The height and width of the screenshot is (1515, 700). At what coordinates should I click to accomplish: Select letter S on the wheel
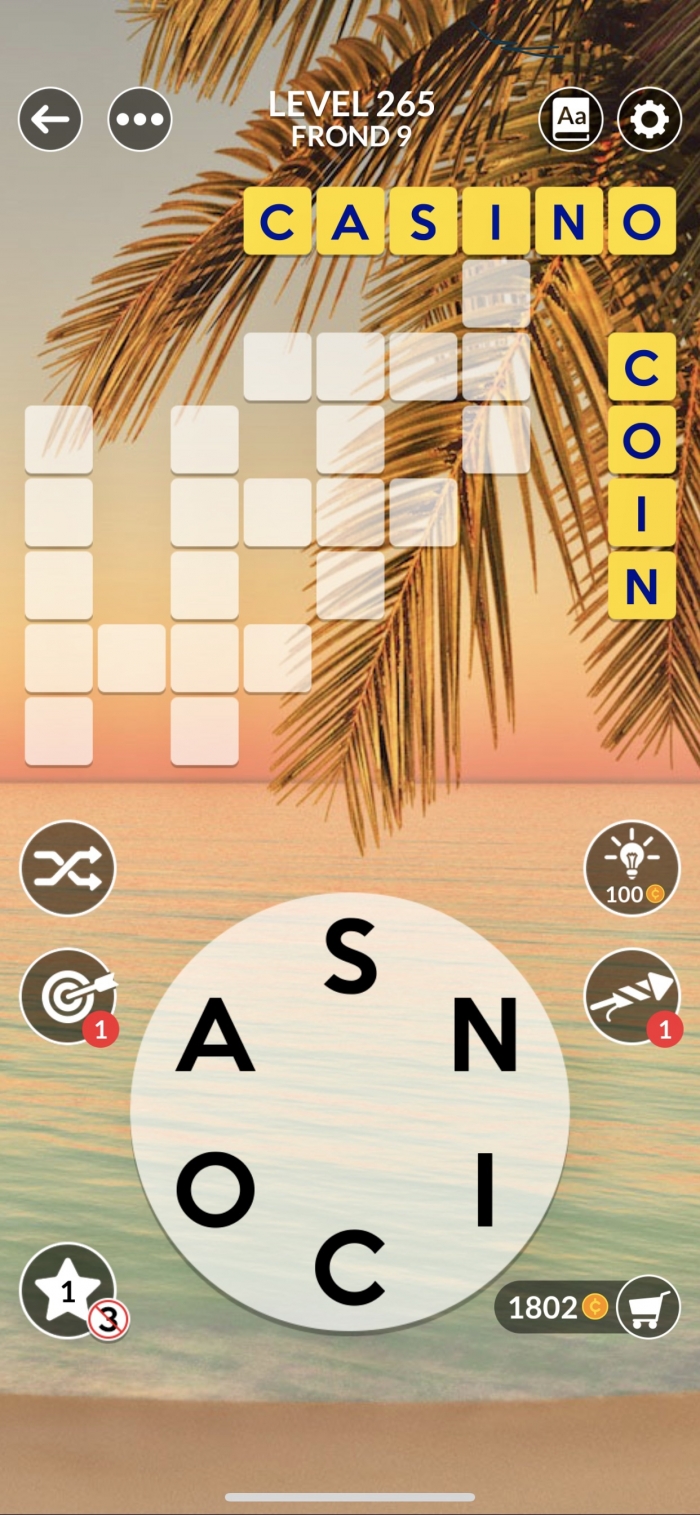350,958
